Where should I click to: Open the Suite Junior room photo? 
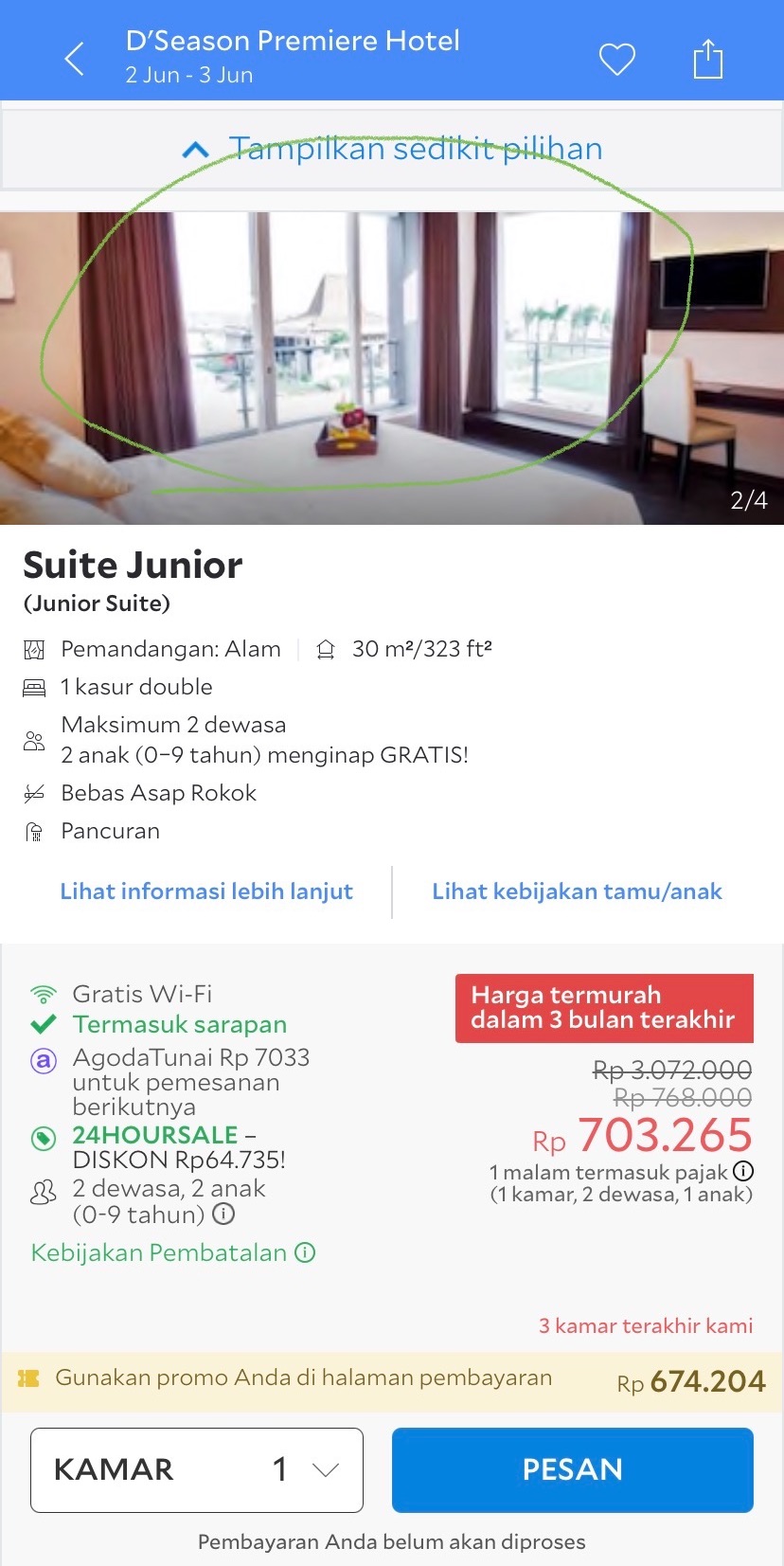pyautogui.click(x=392, y=368)
